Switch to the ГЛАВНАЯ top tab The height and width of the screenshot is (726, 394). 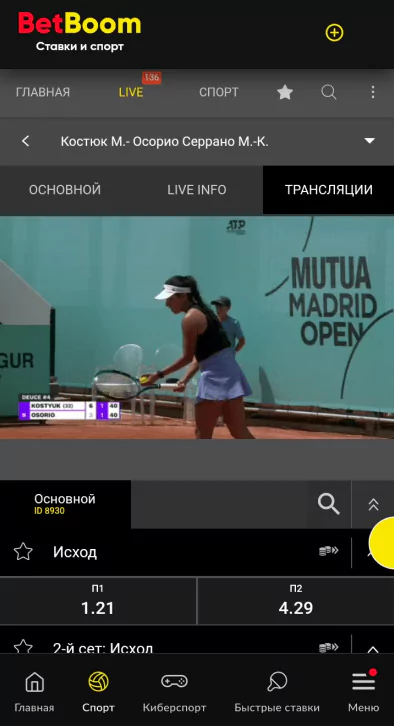coord(43,92)
